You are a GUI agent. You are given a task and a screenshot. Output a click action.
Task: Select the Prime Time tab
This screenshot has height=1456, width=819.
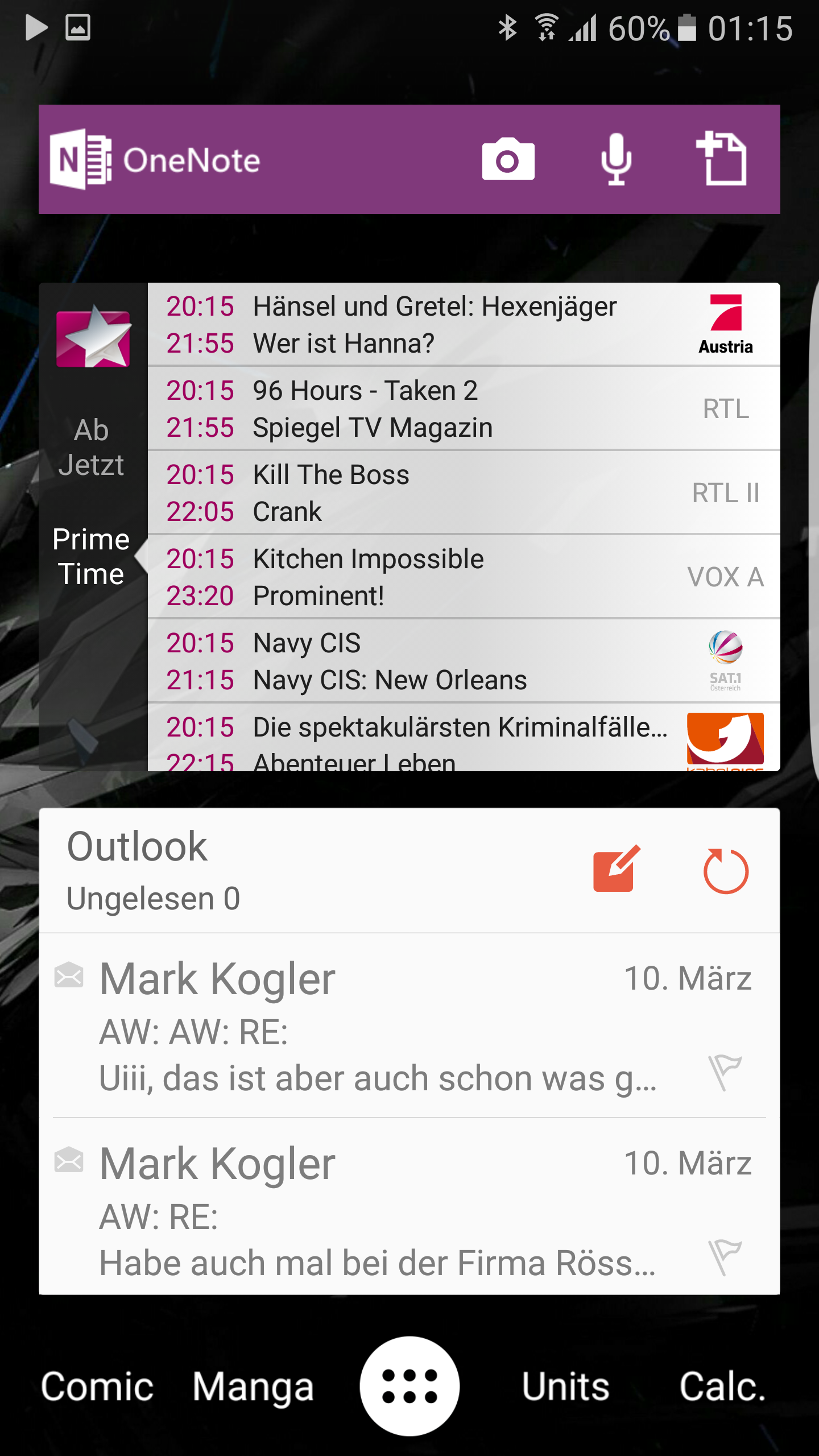(x=91, y=556)
